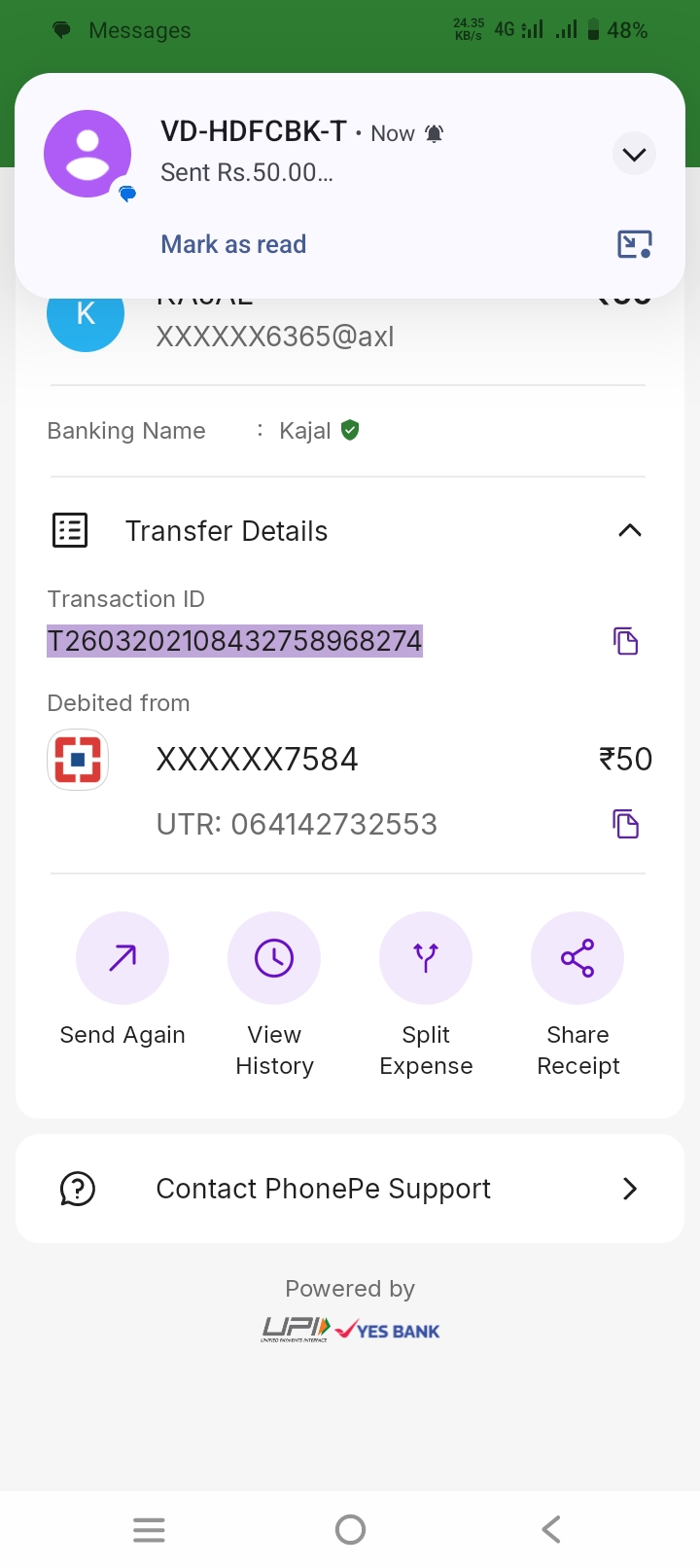Image resolution: width=700 pixels, height=1568 pixels.
Task: Collapse the Transfer Details section
Action: pos(629,531)
